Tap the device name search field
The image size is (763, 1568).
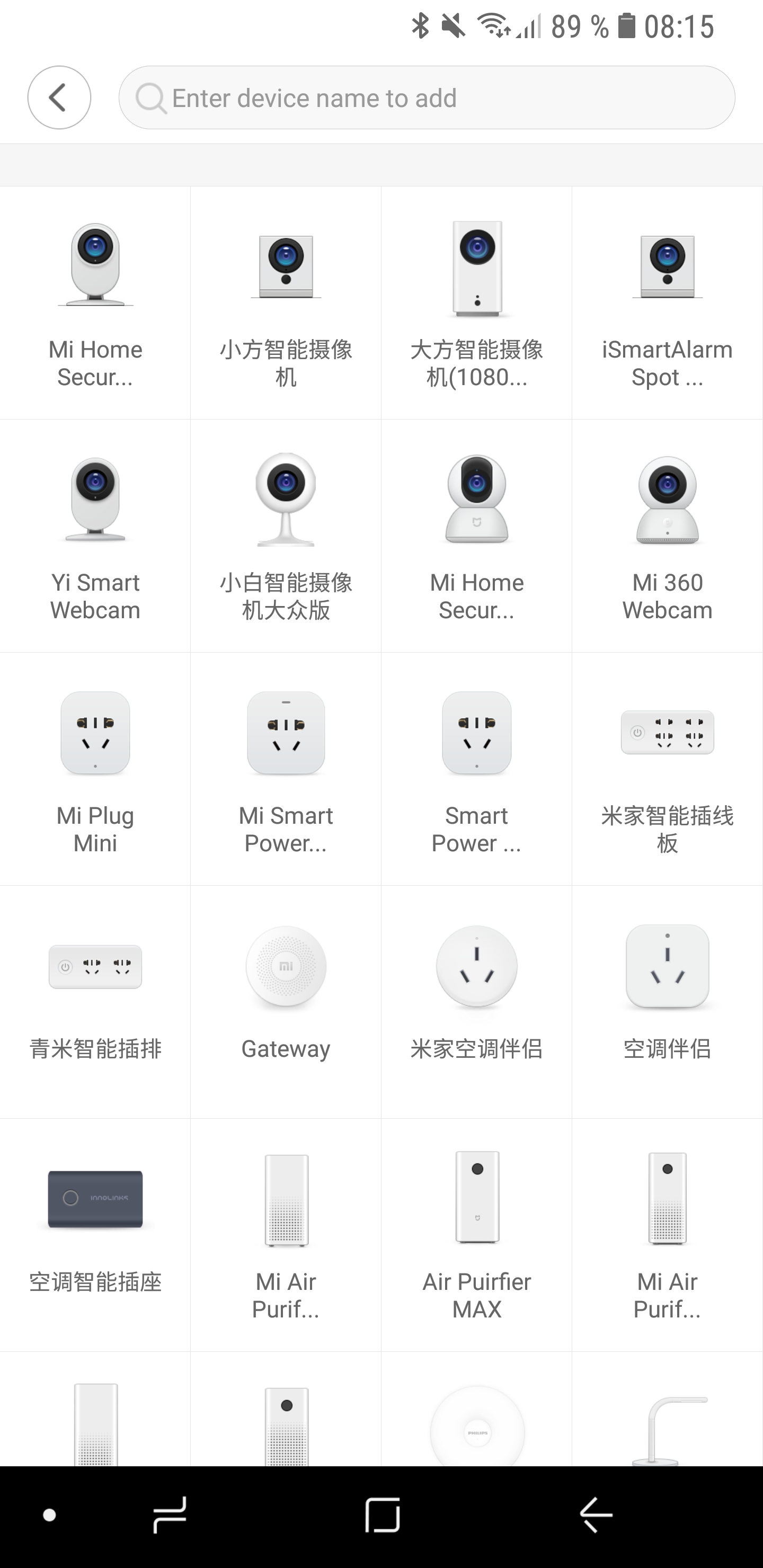point(426,97)
